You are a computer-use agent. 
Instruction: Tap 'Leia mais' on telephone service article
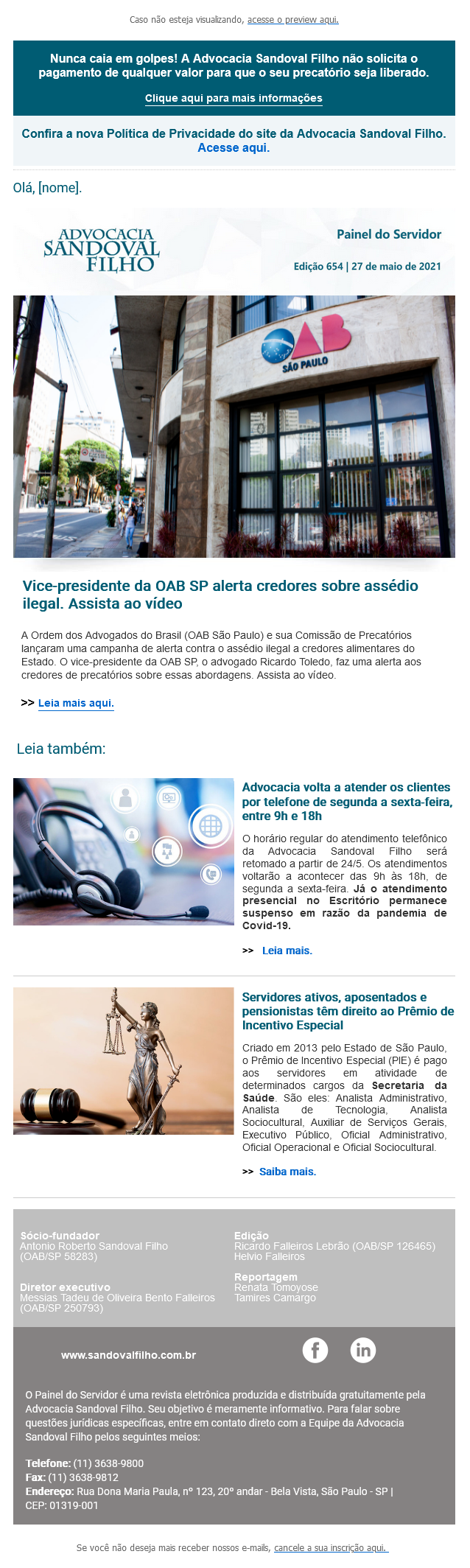tap(287, 951)
